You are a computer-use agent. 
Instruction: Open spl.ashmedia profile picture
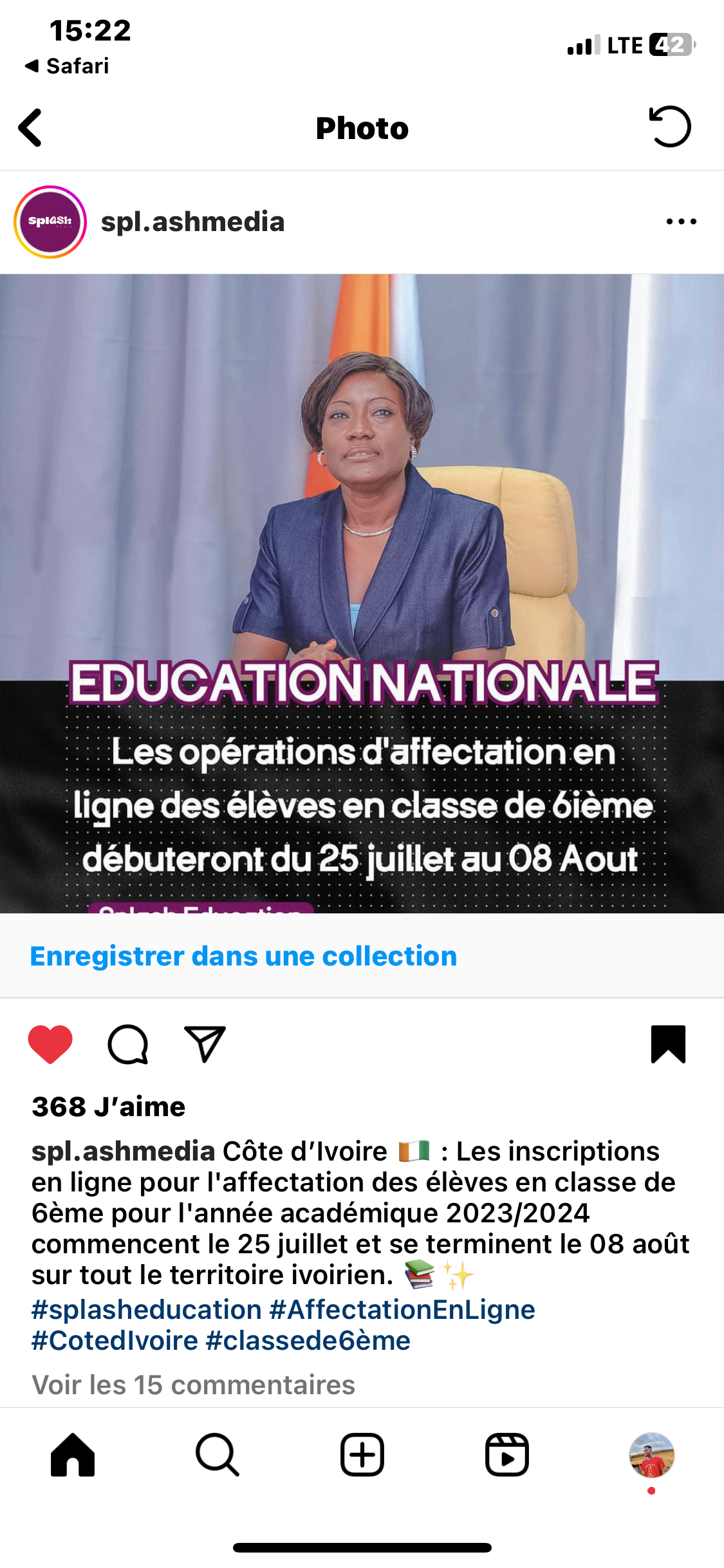(x=50, y=222)
